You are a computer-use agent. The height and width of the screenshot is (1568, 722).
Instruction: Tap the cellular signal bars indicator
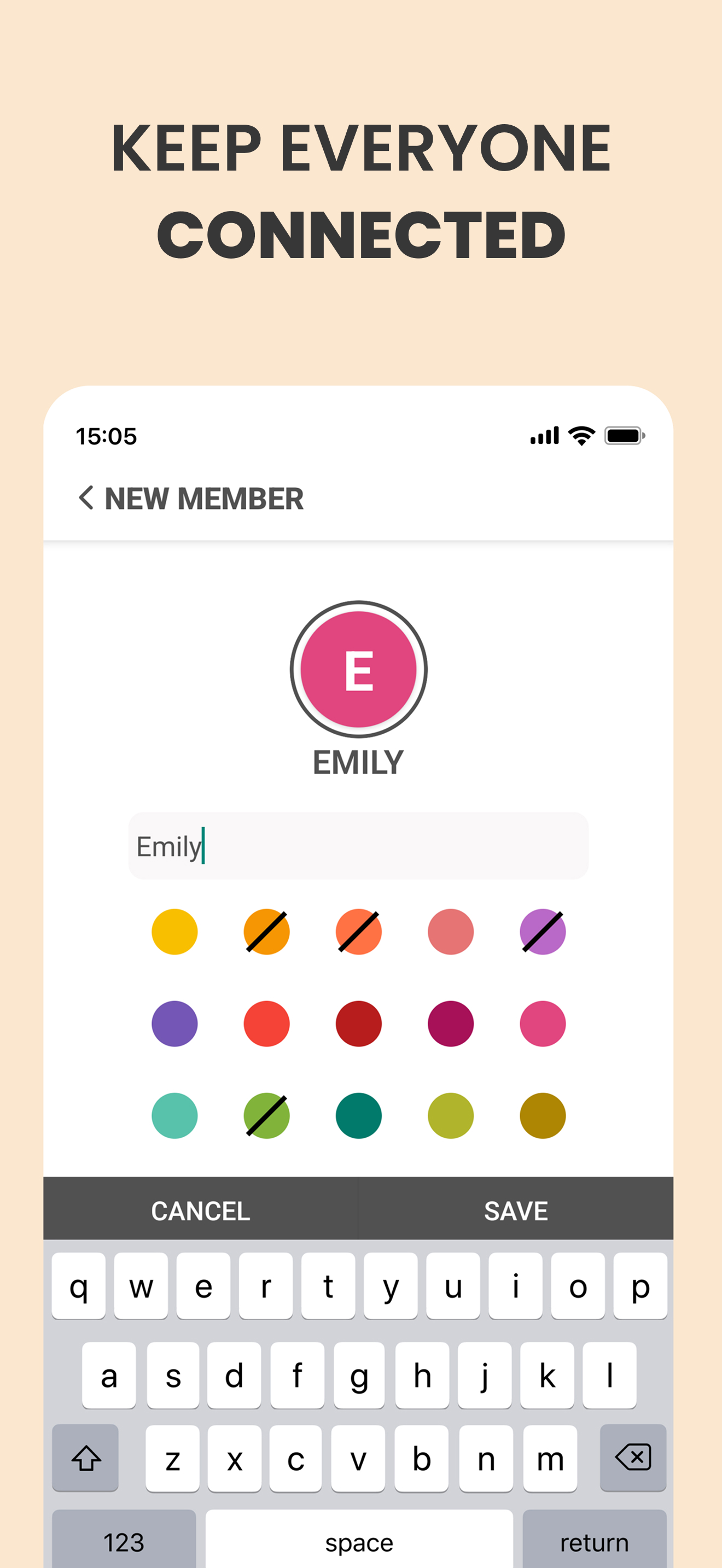[x=544, y=435]
